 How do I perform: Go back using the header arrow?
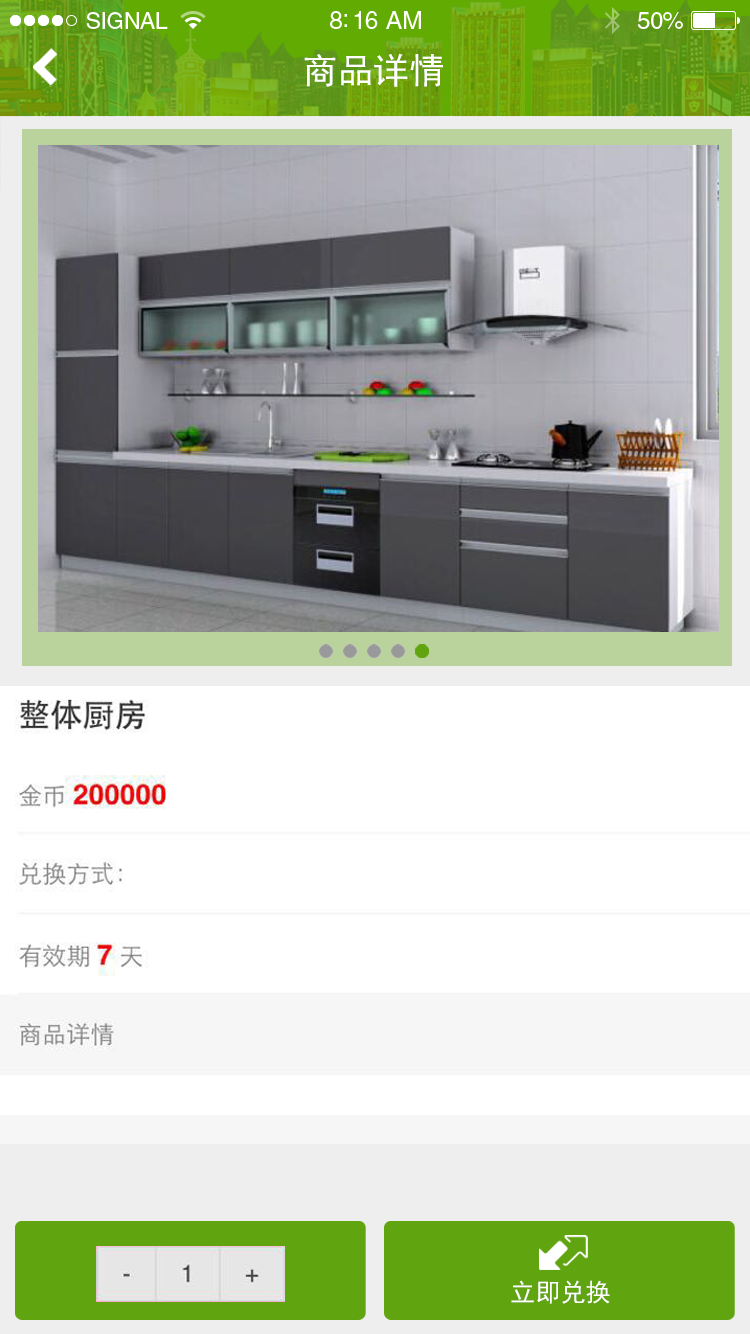point(45,68)
